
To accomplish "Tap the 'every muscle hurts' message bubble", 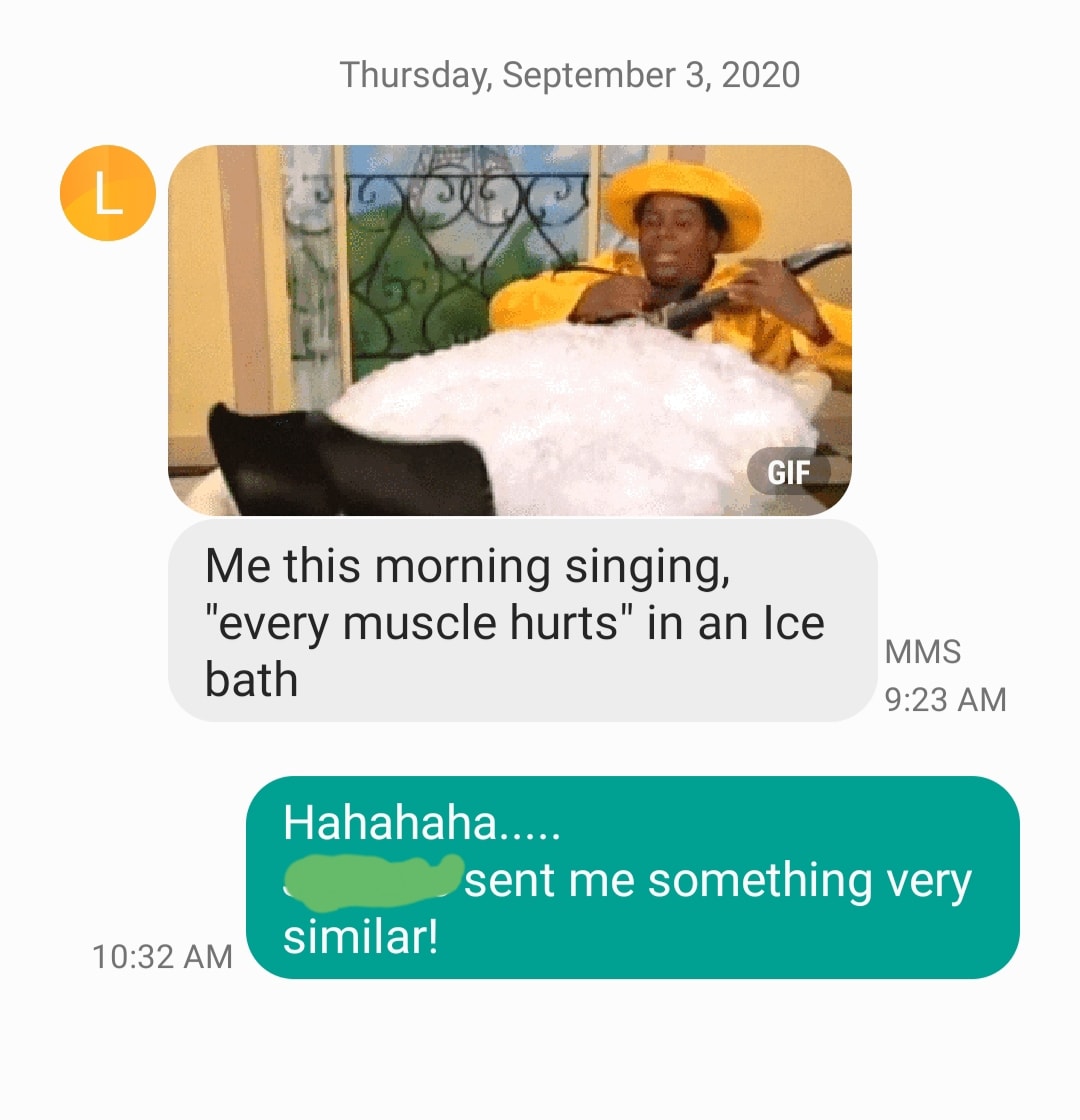I will coord(520,622).
